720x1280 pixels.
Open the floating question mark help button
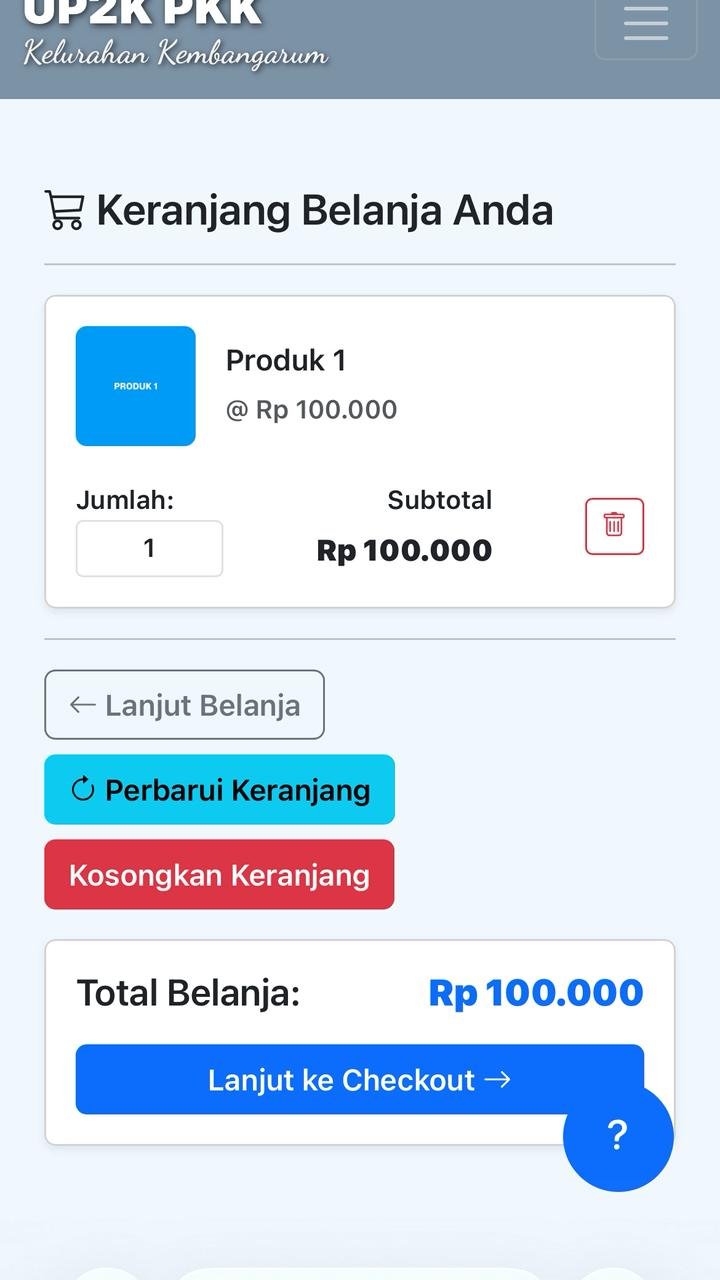coord(617,1137)
